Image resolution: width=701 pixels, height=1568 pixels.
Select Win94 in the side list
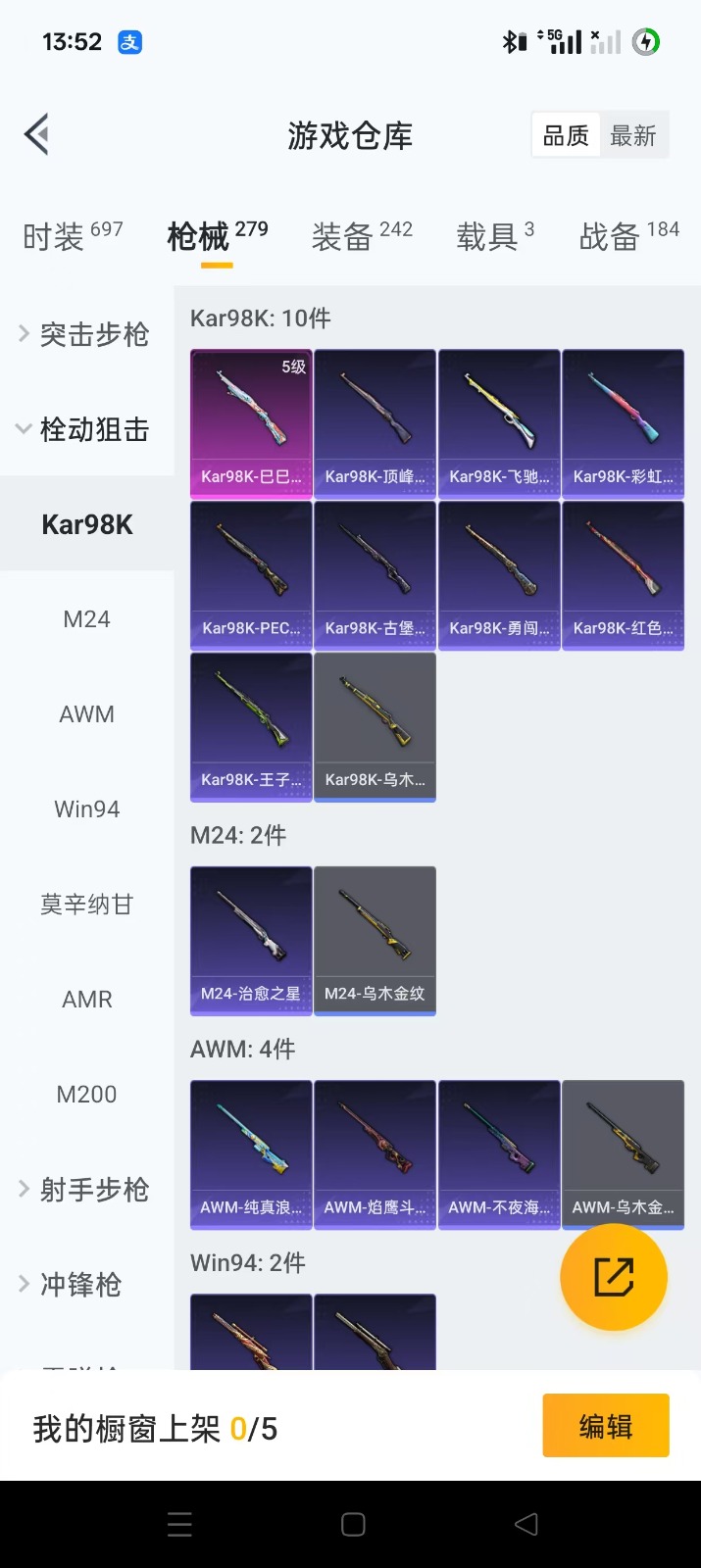86,809
